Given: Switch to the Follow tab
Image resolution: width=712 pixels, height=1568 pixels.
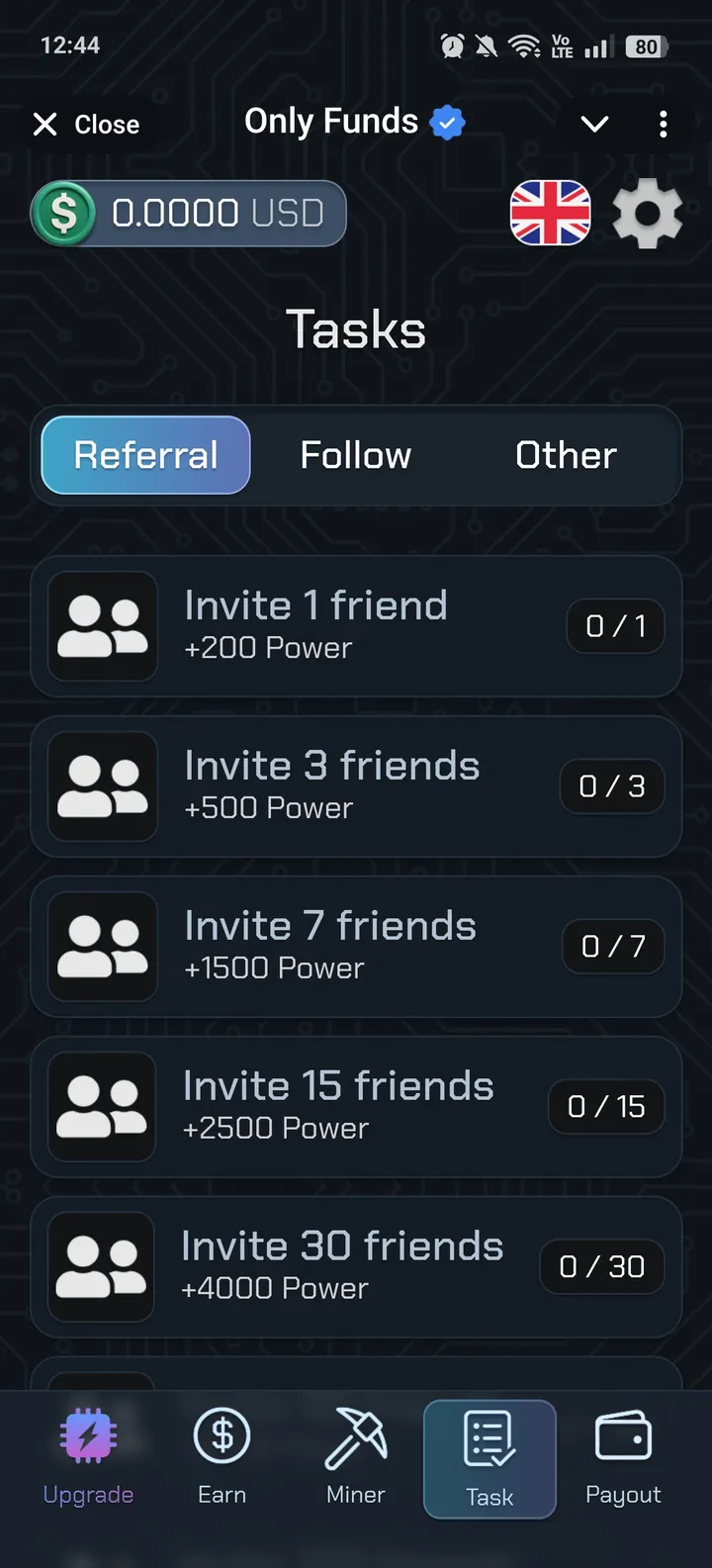Looking at the screenshot, I should point(355,455).
